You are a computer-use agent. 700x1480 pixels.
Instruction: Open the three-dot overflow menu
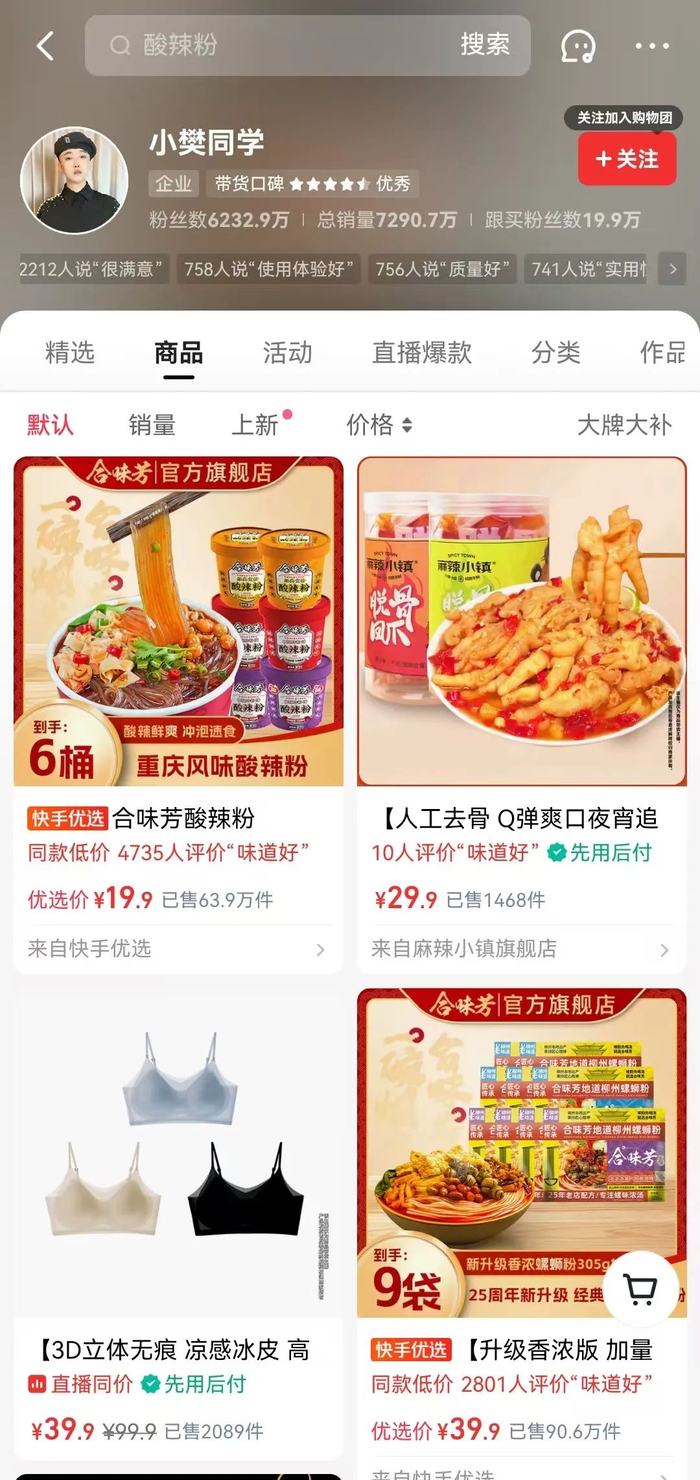652,46
